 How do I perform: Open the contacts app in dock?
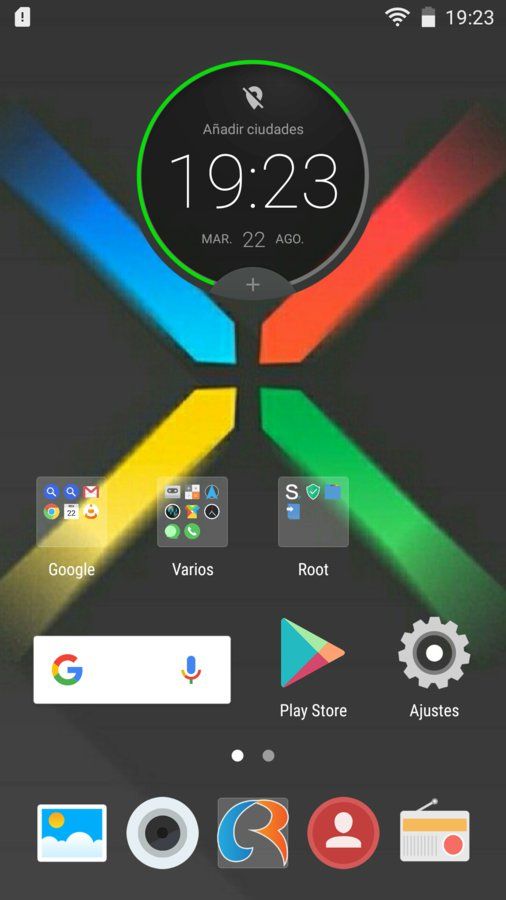(x=343, y=833)
